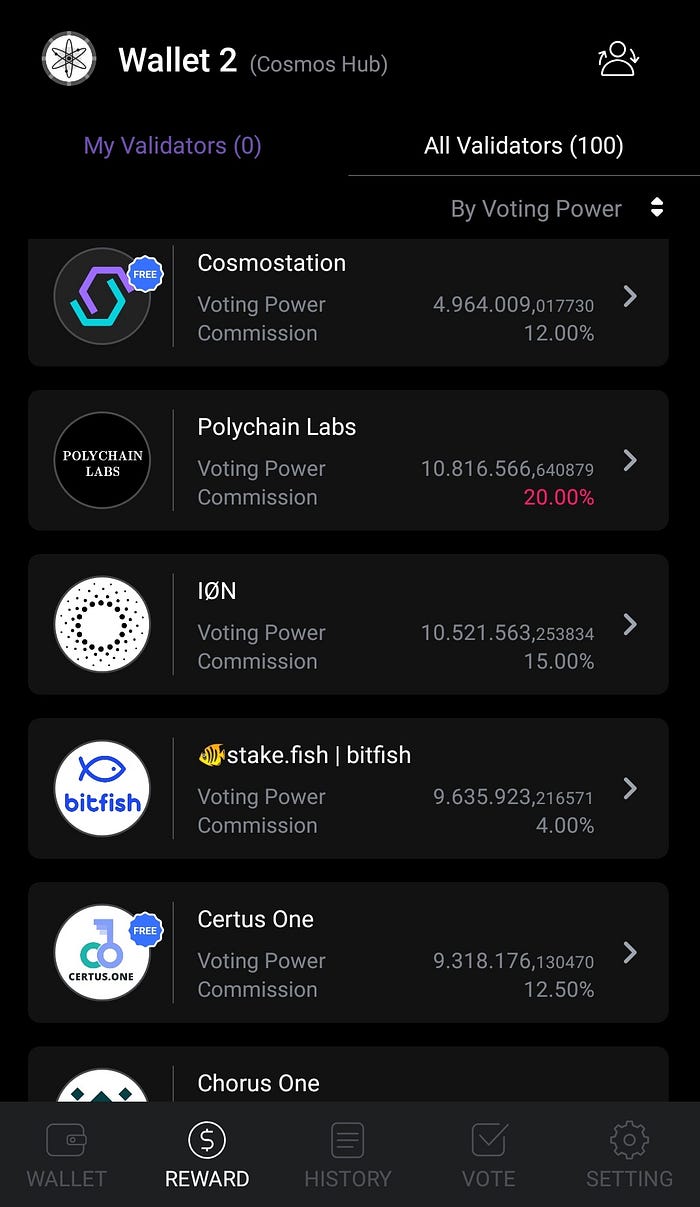
Task: Select stake.fish | bitfish validator
Action: [348, 788]
